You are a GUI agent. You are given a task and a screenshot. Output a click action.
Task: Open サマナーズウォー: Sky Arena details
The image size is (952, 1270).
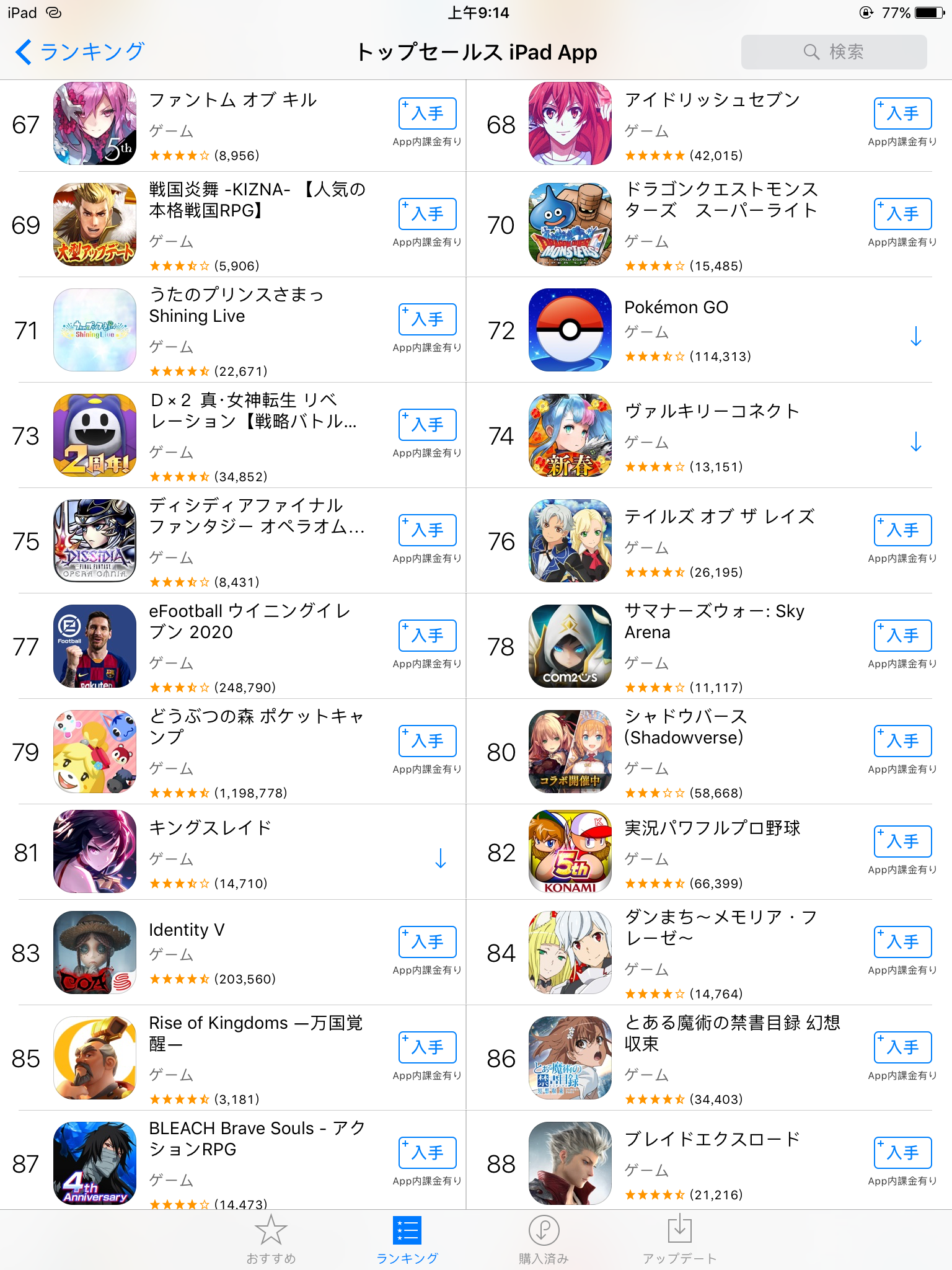pyautogui.click(x=714, y=621)
